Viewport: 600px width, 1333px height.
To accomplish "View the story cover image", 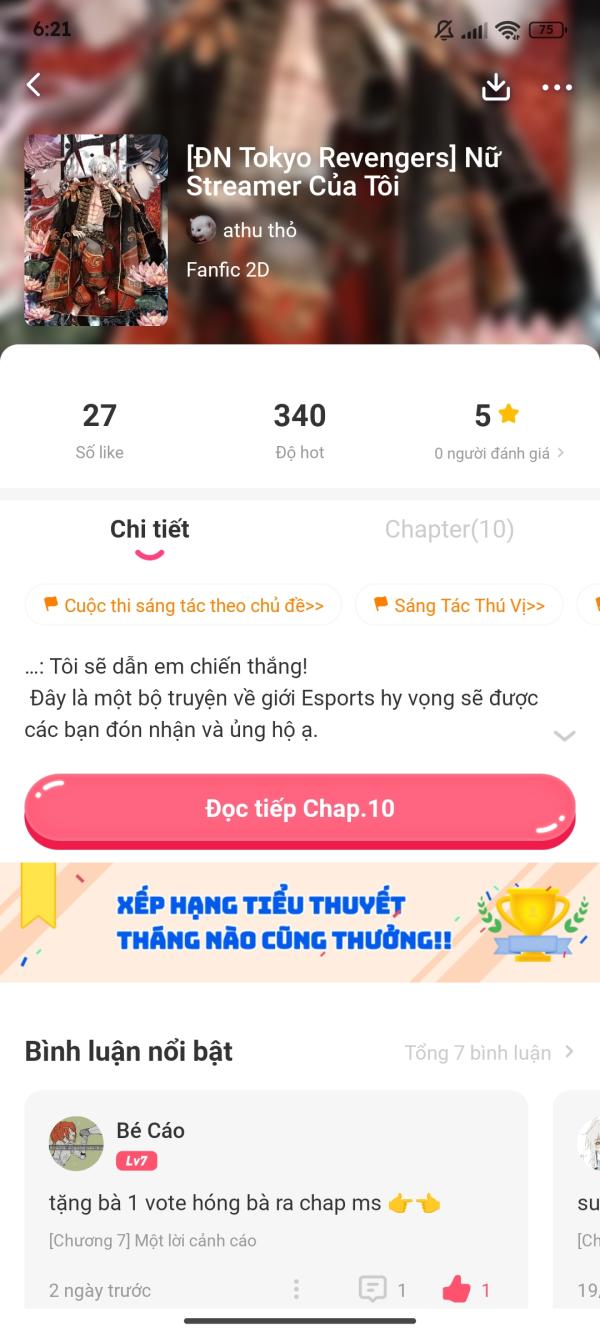I will click(x=96, y=230).
